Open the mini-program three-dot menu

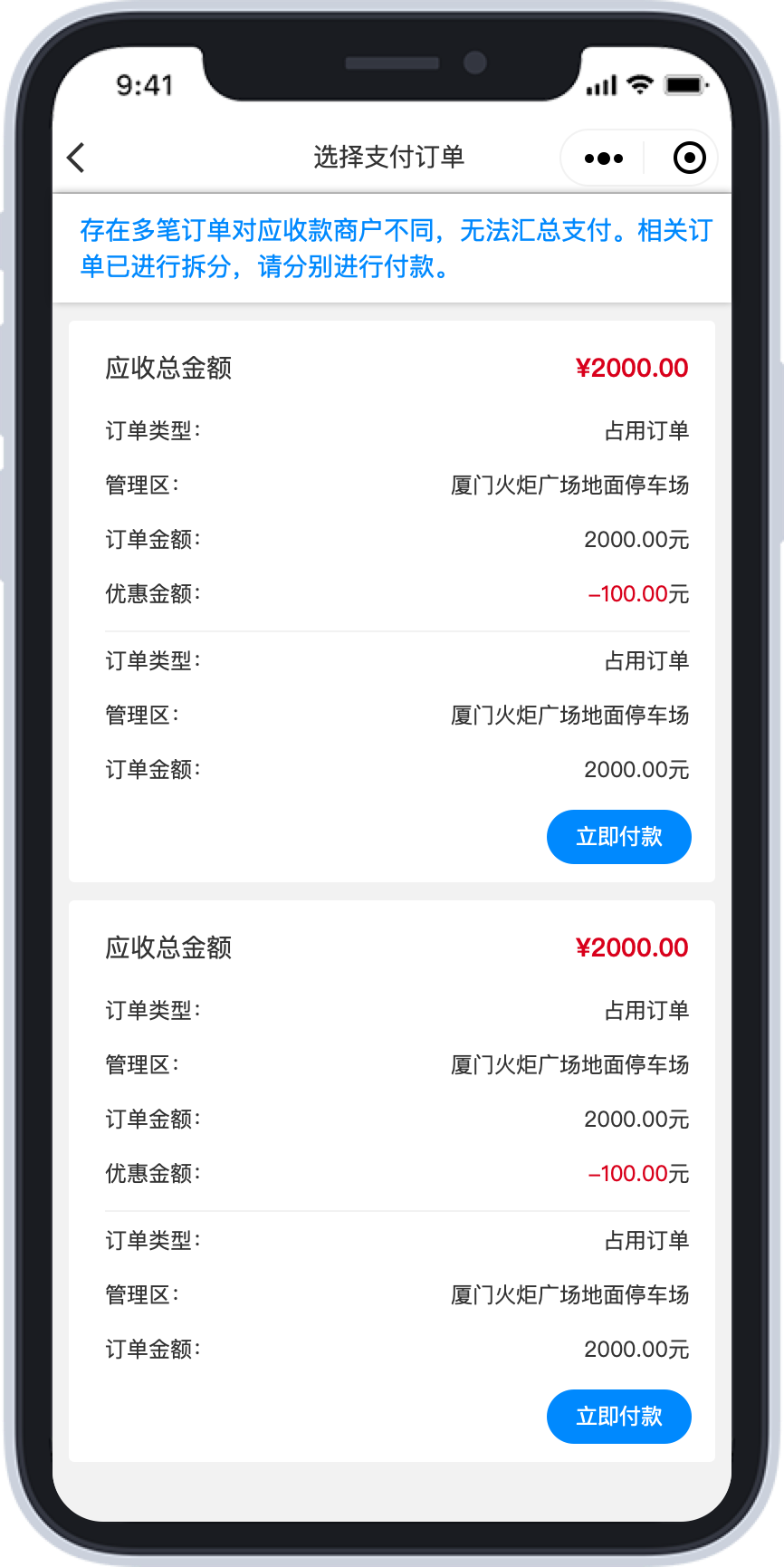pos(604,159)
